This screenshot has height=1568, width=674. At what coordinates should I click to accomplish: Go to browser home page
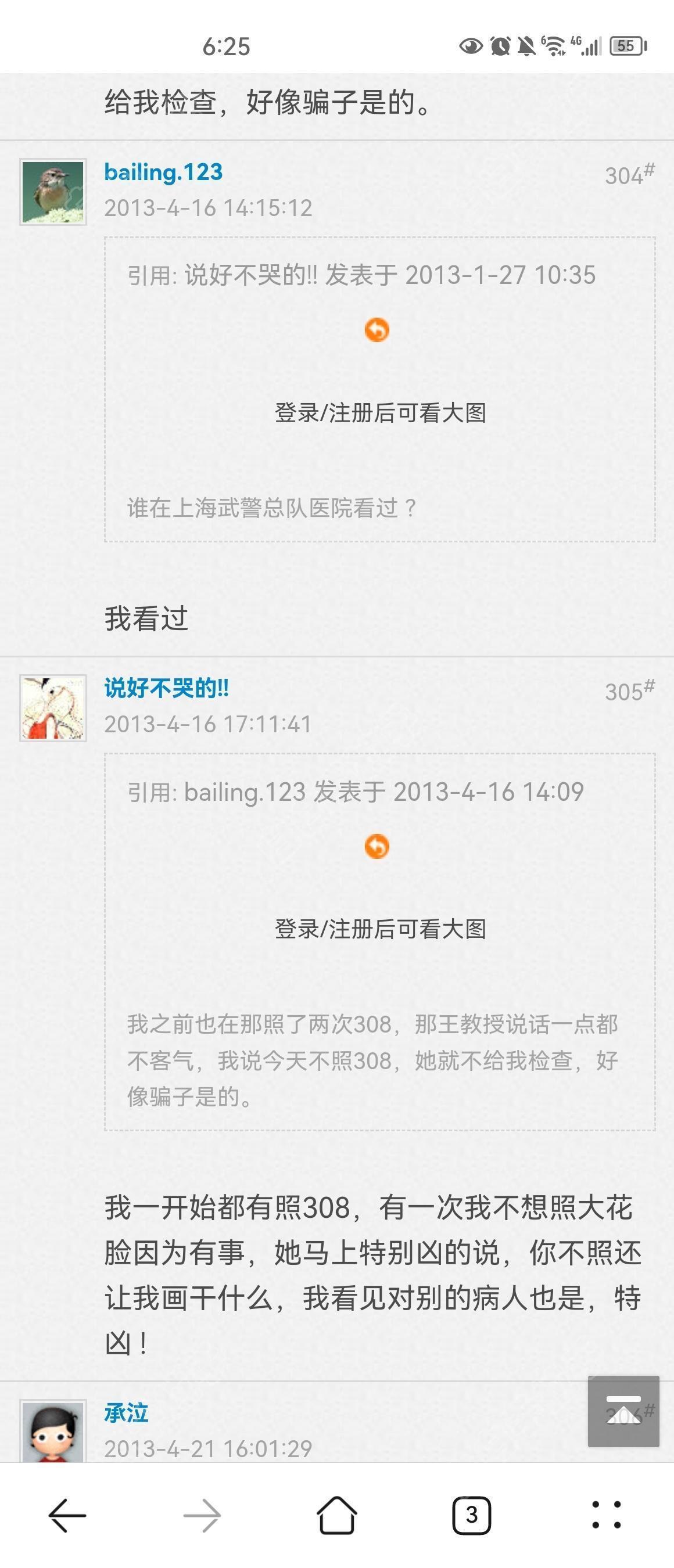point(336,1515)
